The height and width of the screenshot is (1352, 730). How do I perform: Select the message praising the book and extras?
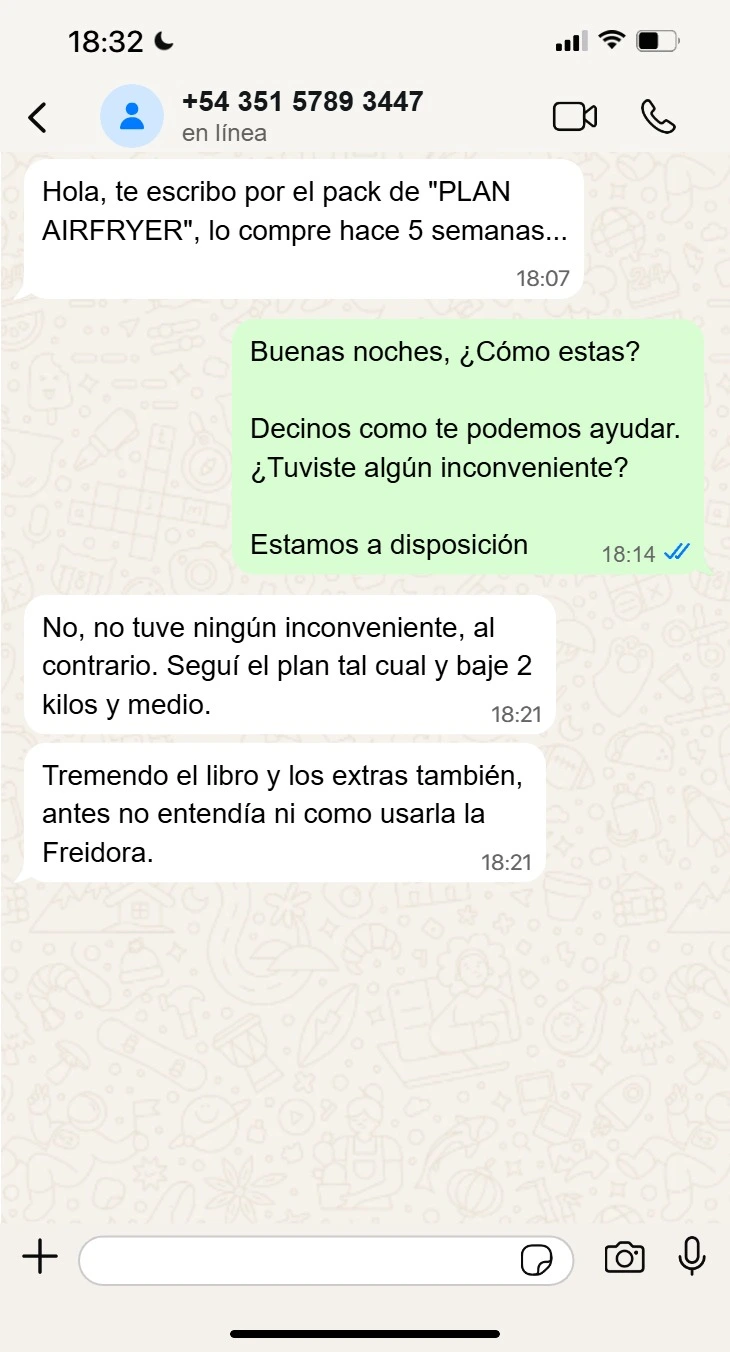pos(290,812)
